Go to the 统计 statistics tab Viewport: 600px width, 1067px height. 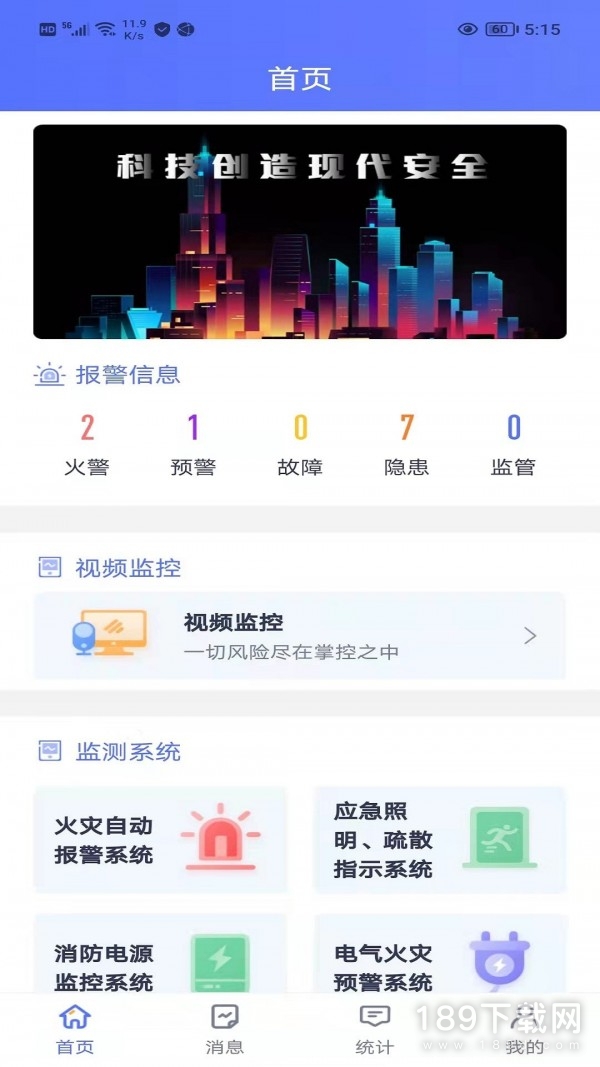coord(375,1030)
